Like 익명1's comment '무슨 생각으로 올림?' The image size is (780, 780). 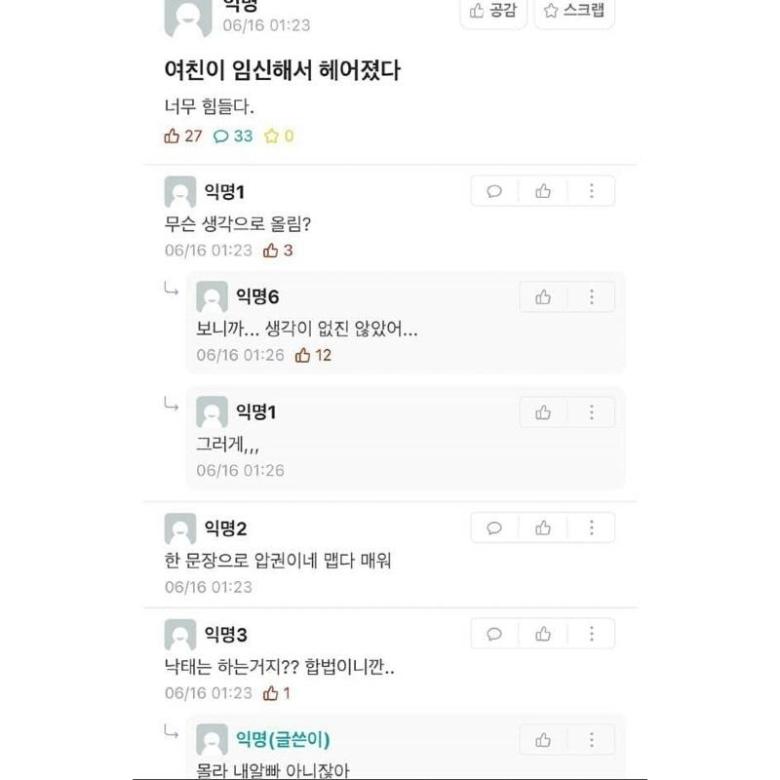[x=543, y=191]
